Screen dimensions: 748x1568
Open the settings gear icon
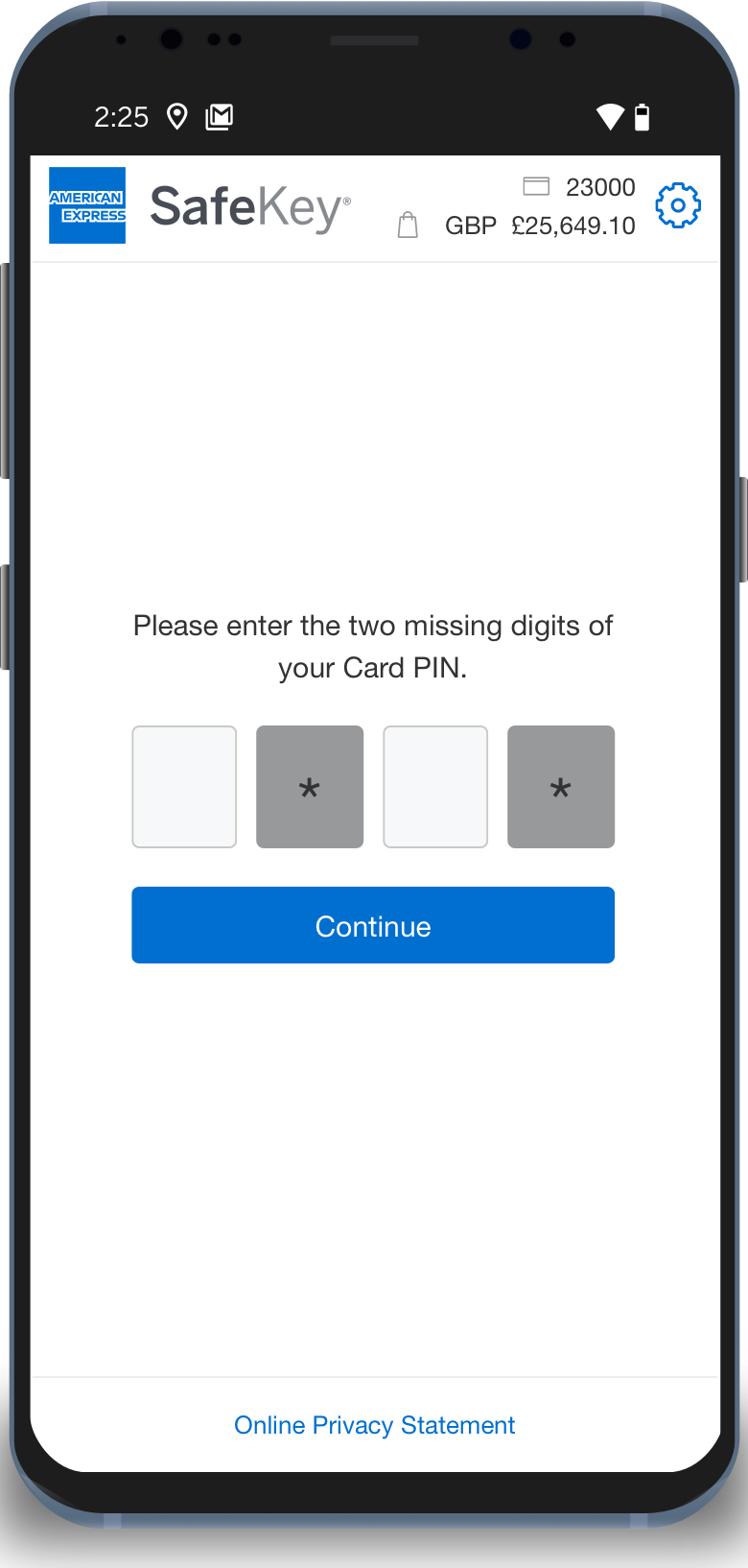678,205
